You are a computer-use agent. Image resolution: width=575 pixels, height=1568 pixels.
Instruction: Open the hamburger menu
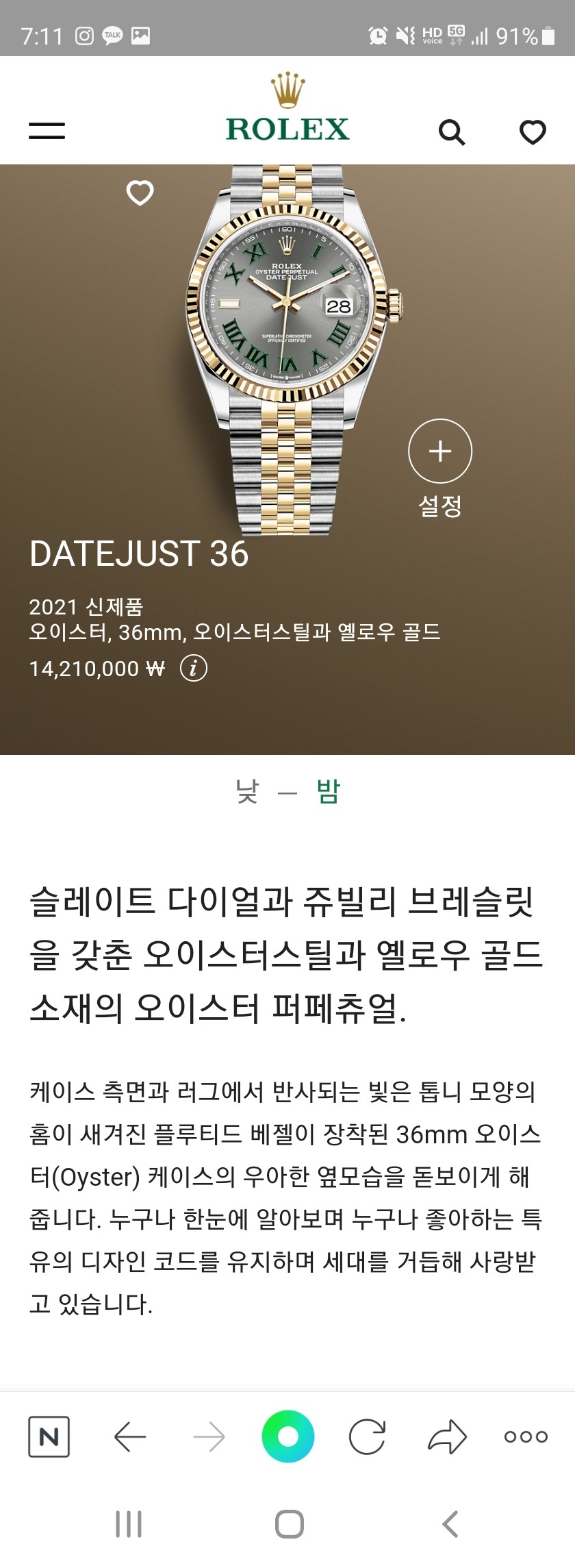coord(47,131)
